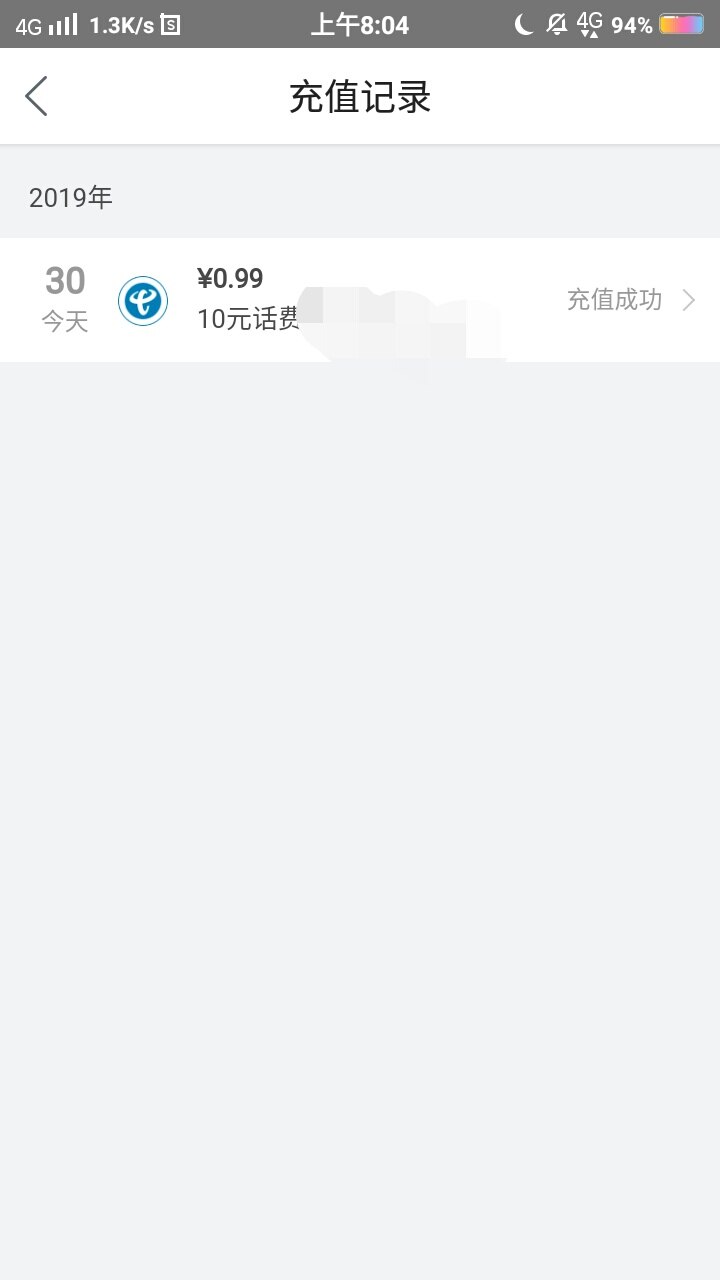Screen dimensions: 720x1280
Task: Open the ¥0.99 10元话费 recharge record
Action: [360, 300]
